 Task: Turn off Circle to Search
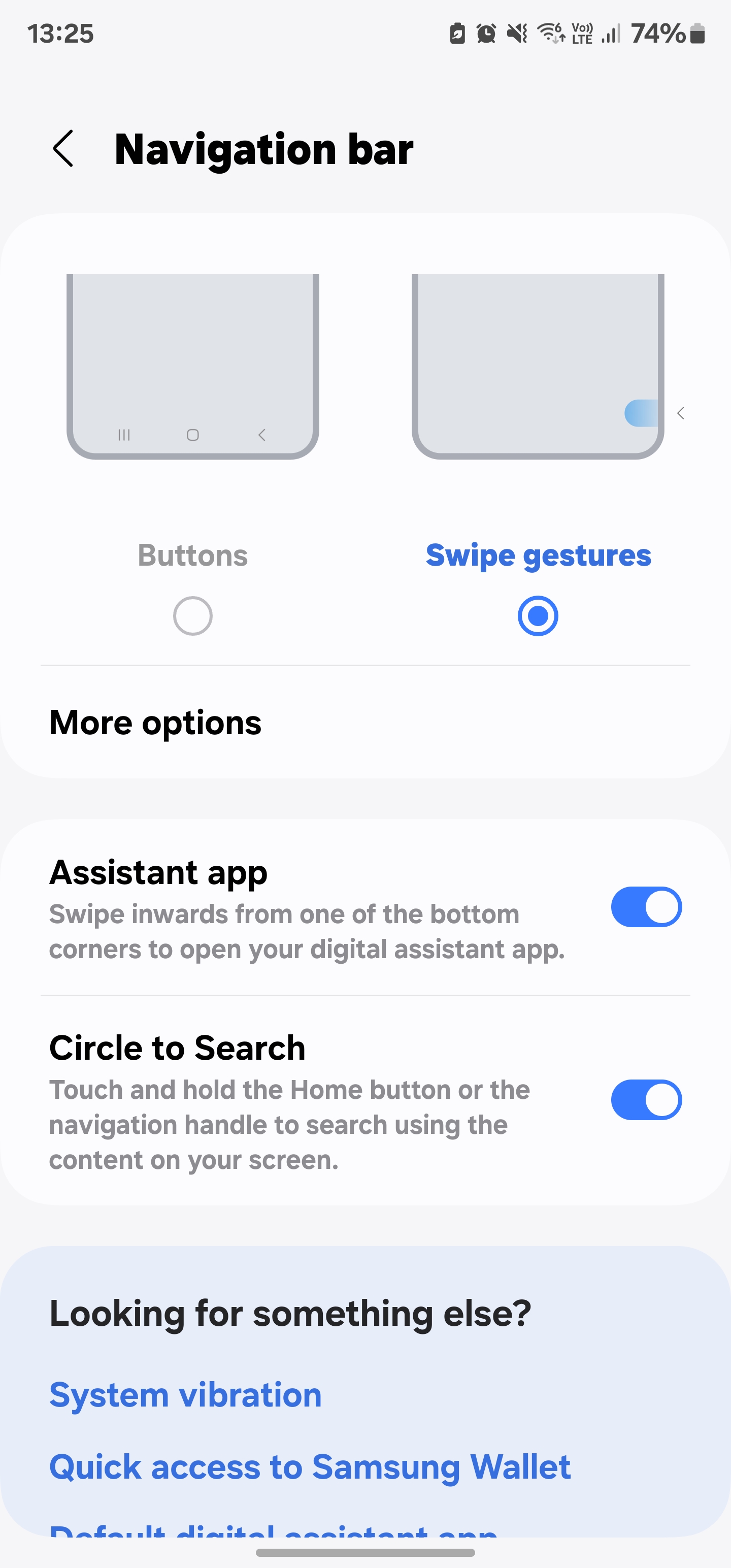[647, 1099]
